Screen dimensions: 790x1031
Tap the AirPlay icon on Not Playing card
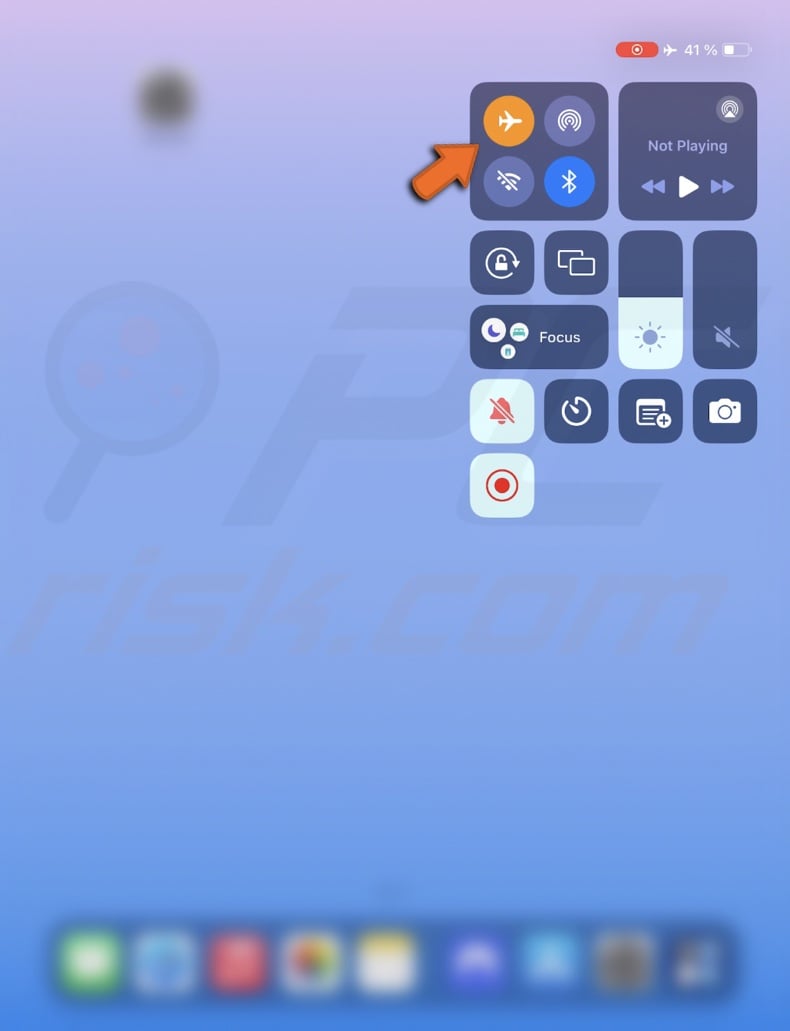point(729,110)
